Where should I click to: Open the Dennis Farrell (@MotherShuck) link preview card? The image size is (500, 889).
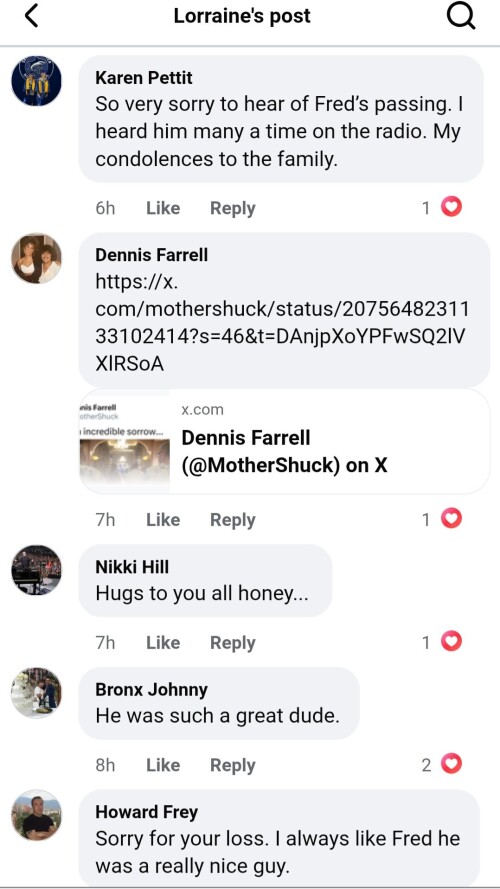point(284,441)
